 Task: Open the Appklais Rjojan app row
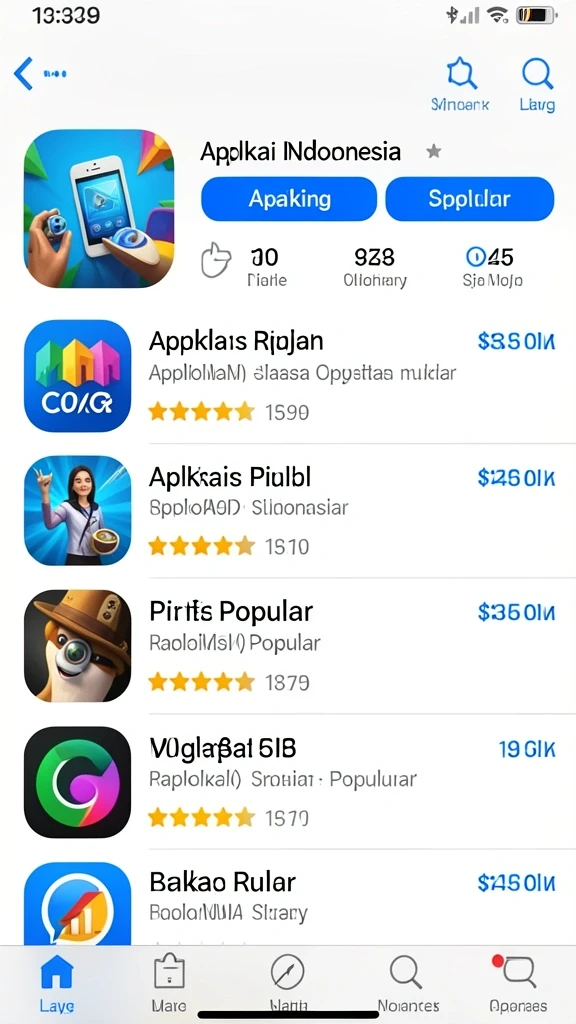[288, 376]
